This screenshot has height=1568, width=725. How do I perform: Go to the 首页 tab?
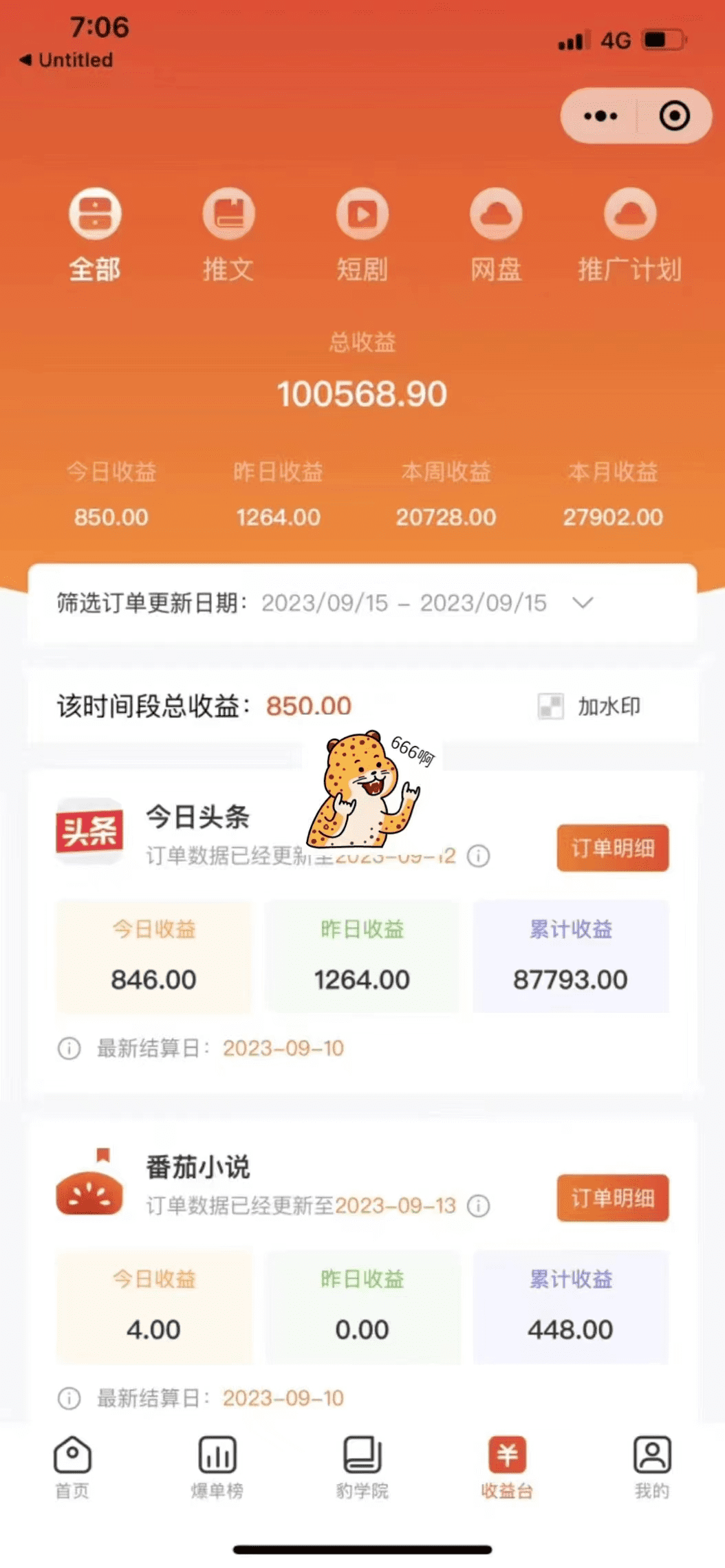[72, 1468]
